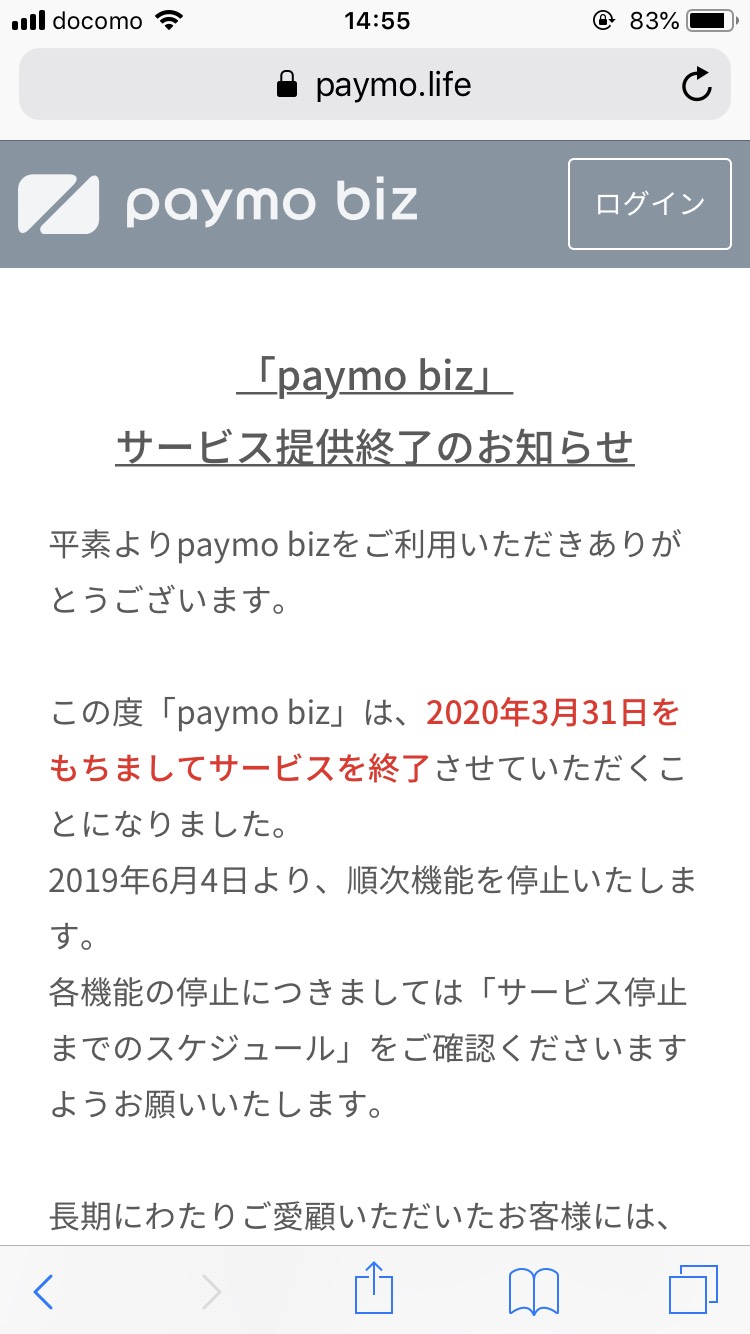Show the open tabs overview

point(693,1290)
